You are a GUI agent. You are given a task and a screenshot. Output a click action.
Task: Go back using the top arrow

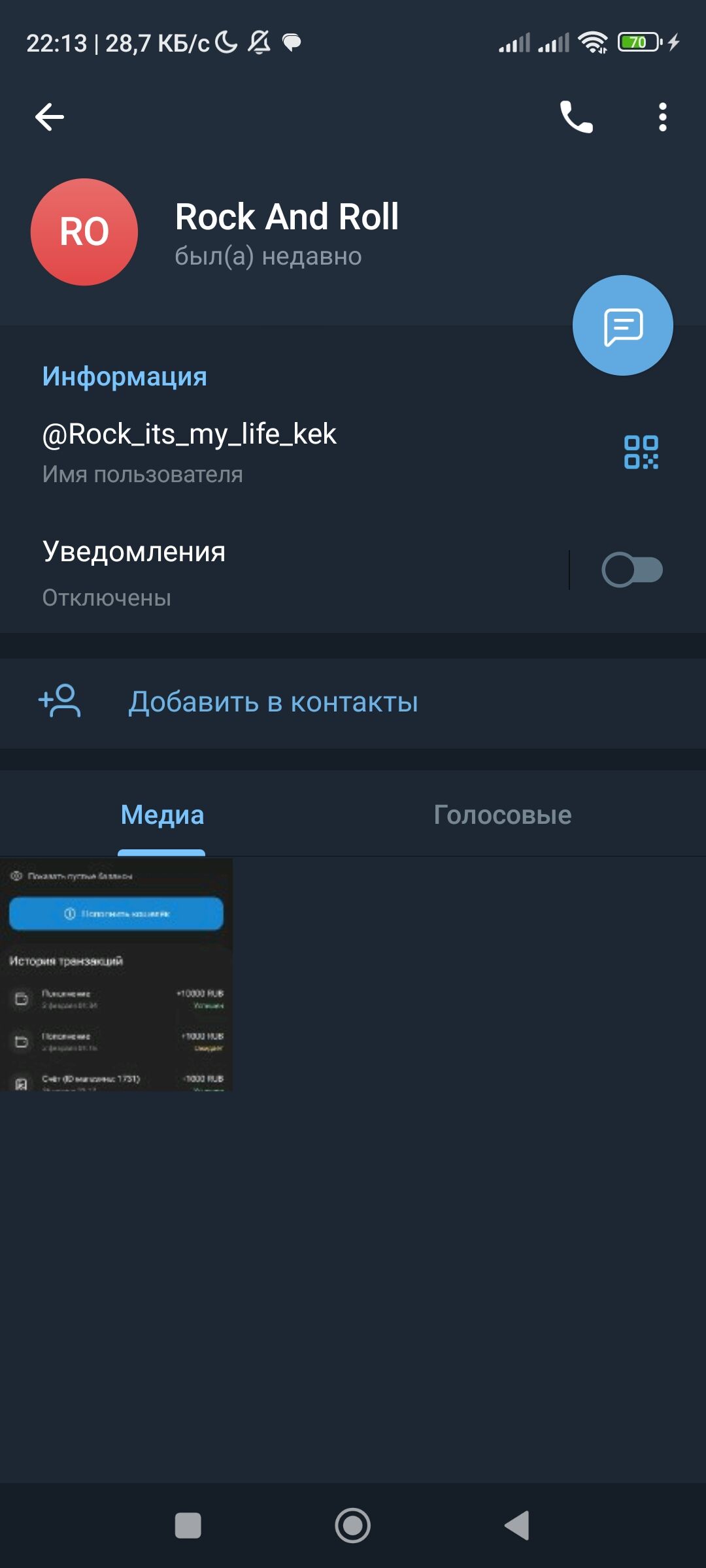tap(50, 118)
